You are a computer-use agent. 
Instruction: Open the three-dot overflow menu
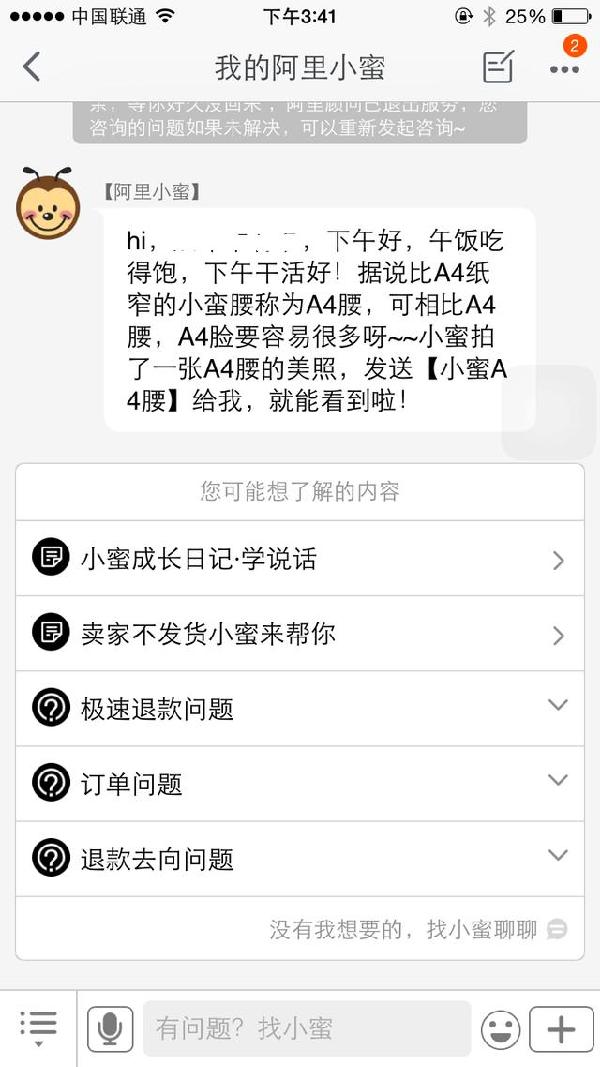coord(564,68)
